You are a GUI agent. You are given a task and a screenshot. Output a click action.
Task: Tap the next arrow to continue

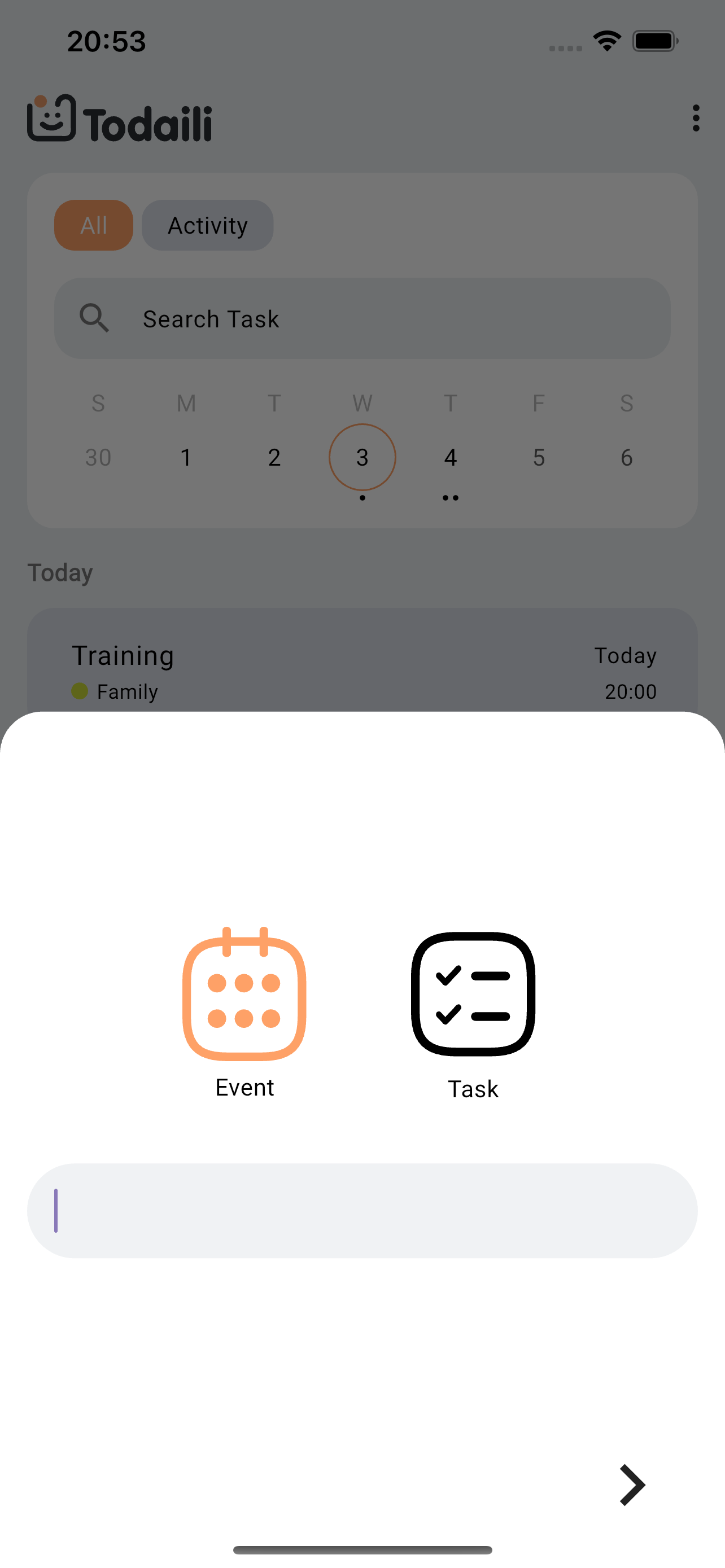click(632, 1484)
